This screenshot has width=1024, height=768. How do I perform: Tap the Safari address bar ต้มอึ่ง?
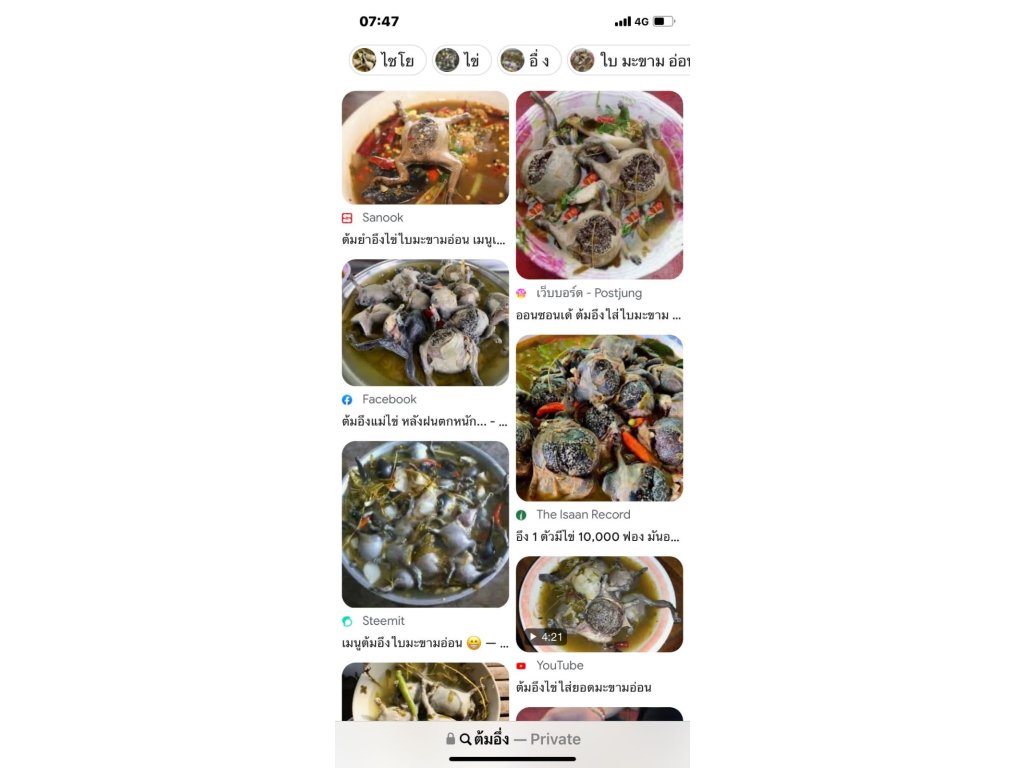point(512,739)
